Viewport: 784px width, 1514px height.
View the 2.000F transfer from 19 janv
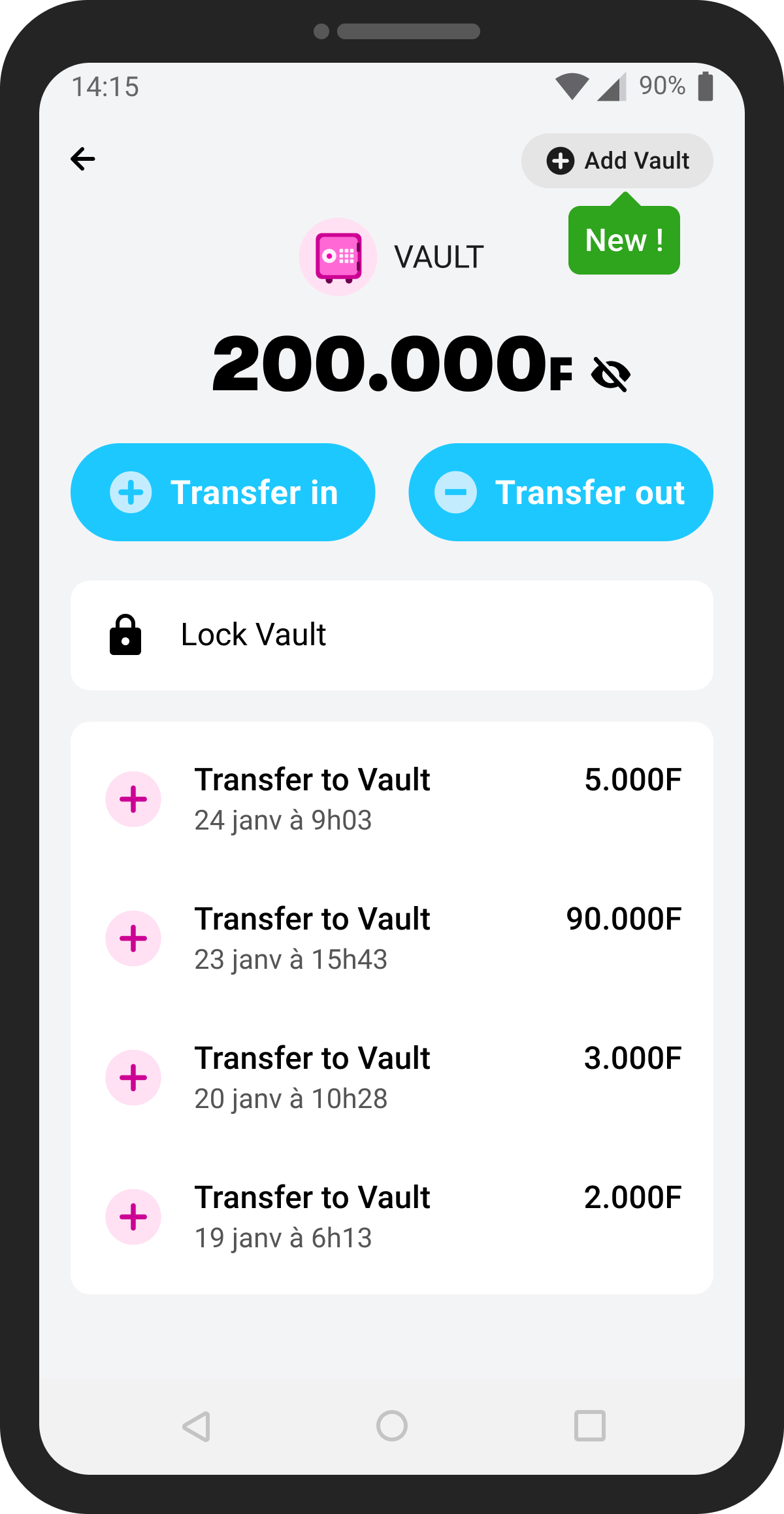(392, 1217)
